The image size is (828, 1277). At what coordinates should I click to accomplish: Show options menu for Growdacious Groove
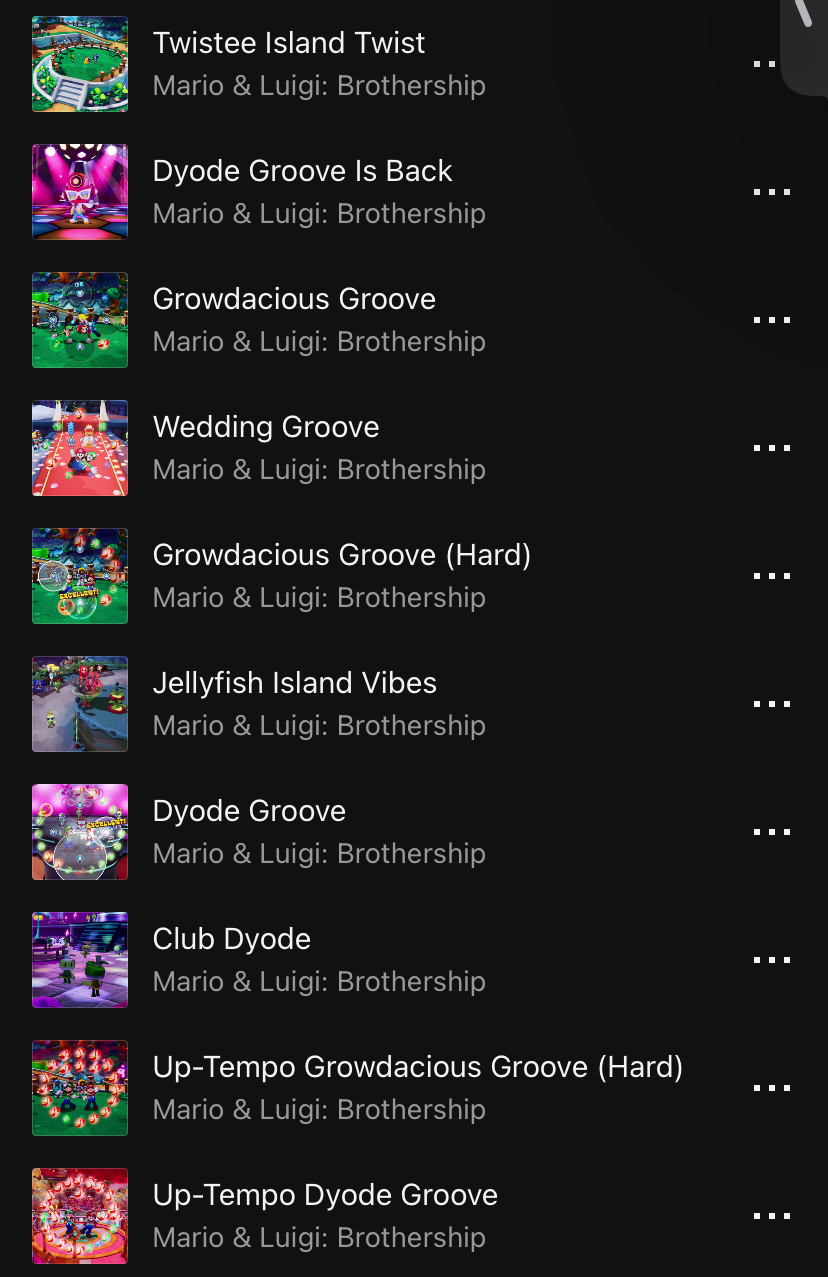pos(771,320)
